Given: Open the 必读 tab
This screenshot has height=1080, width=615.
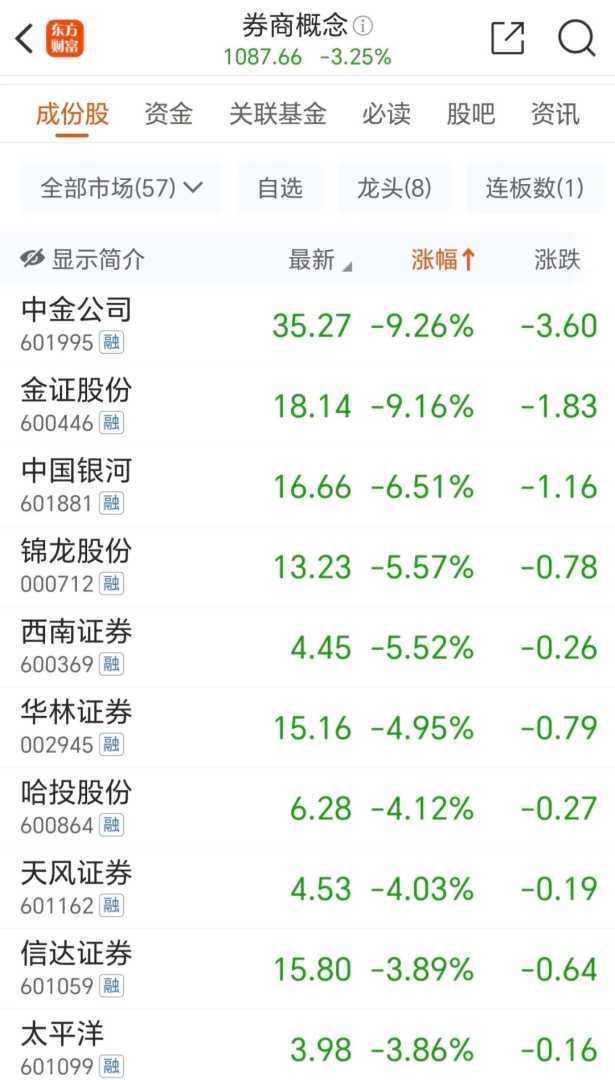Looking at the screenshot, I should [386, 114].
